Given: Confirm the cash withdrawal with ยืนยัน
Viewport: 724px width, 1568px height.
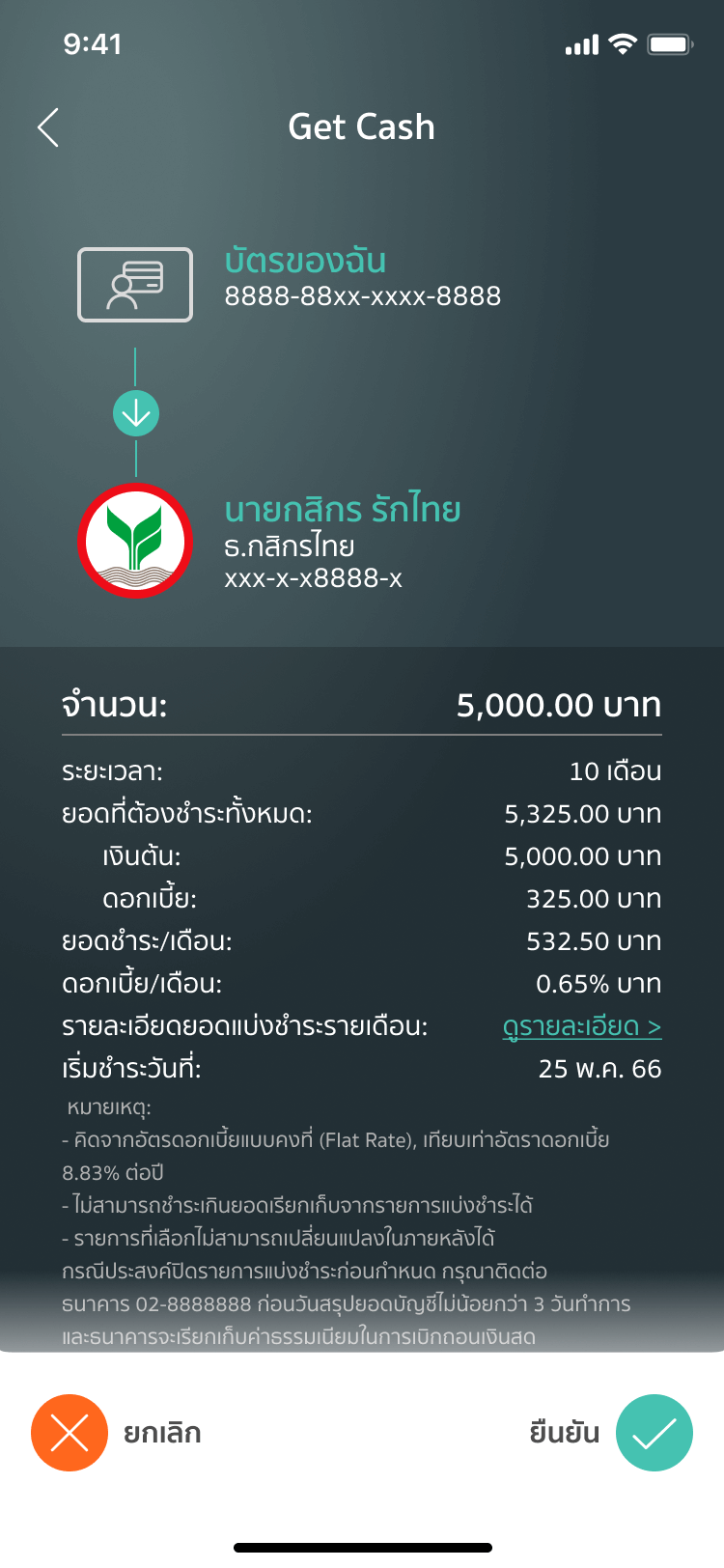Looking at the screenshot, I should (x=654, y=1433).
